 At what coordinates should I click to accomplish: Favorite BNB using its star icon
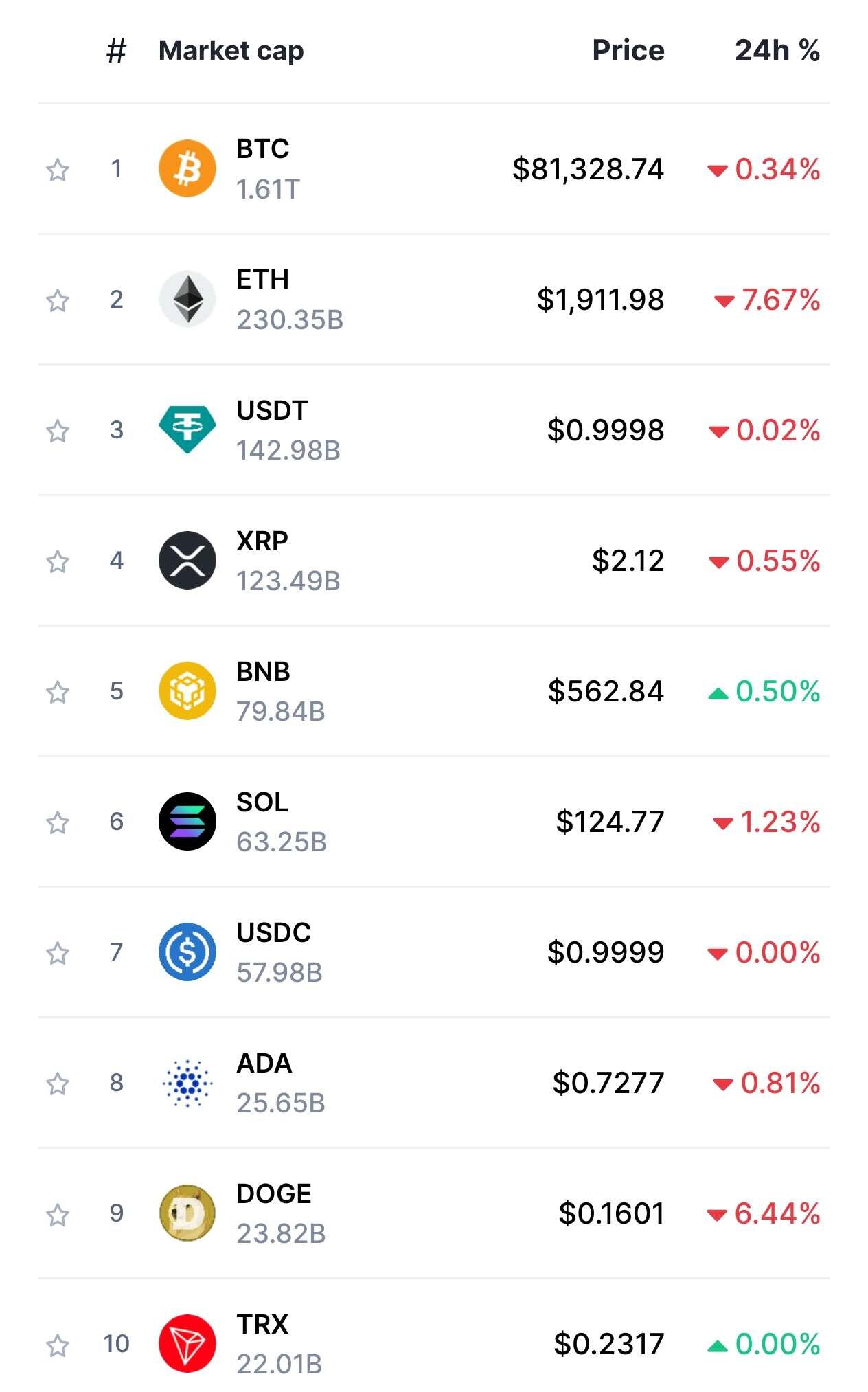pos(58,692)
